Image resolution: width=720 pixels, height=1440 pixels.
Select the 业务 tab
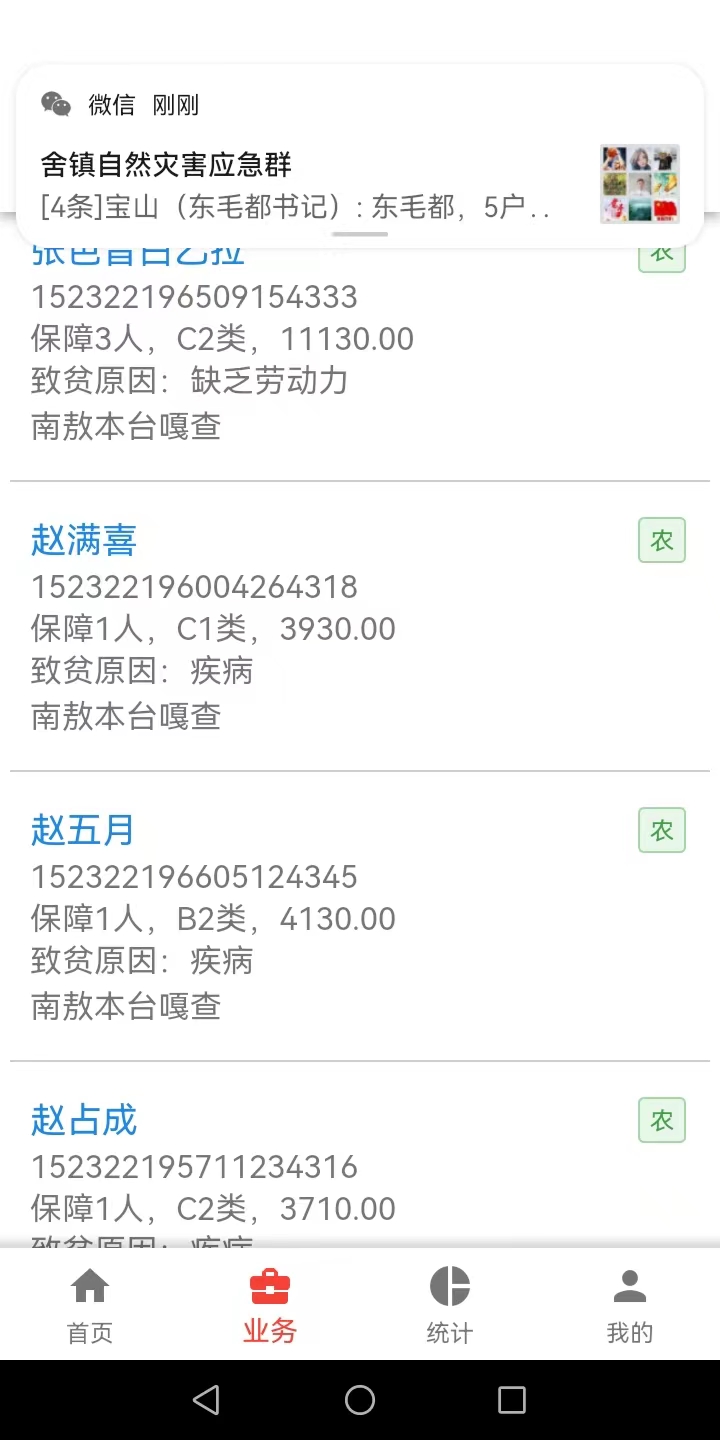(270, 1305)
